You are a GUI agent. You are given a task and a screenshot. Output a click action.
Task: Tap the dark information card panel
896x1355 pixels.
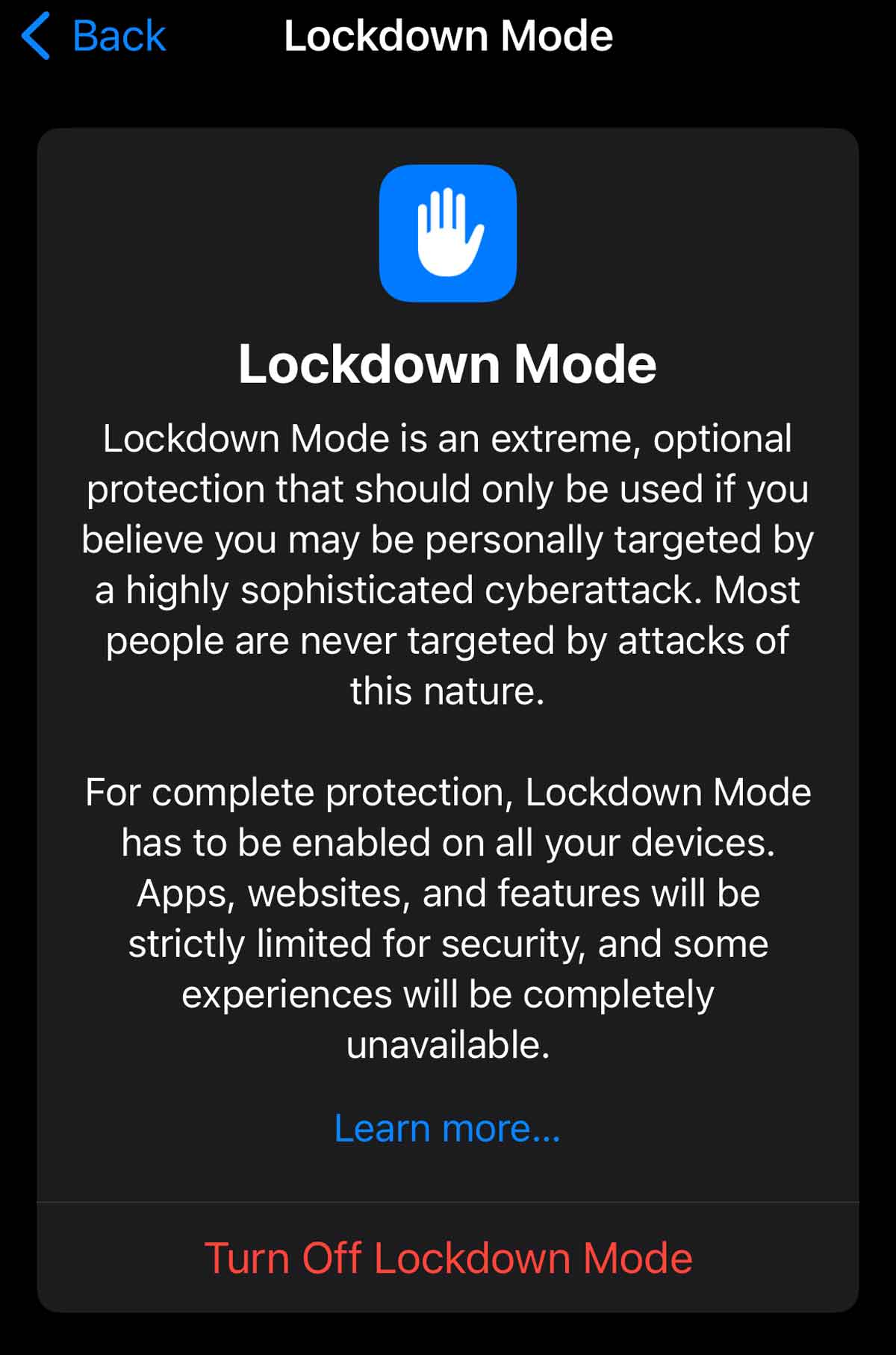pyautogui.click(x=447, y=717)
